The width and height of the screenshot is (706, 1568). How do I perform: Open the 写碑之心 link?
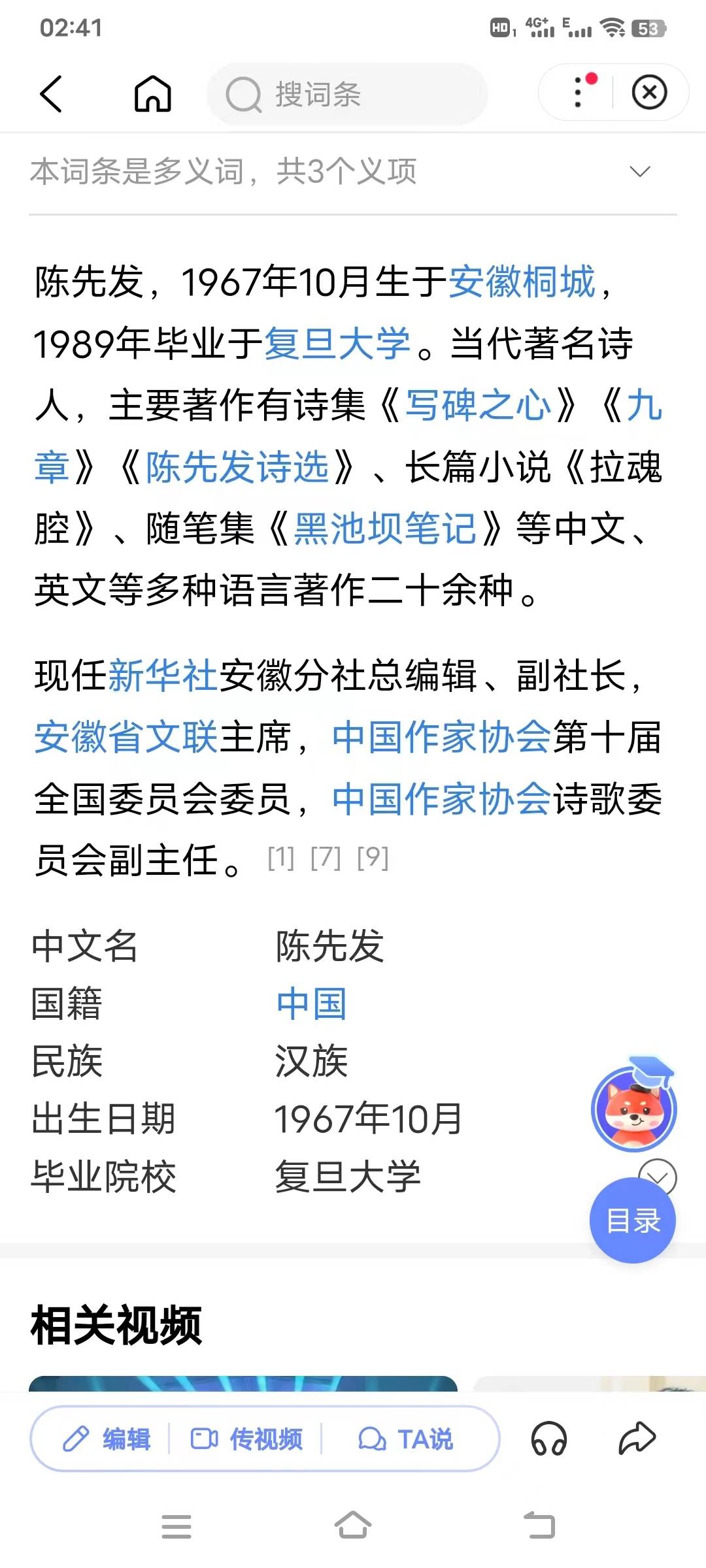(479, 405)
